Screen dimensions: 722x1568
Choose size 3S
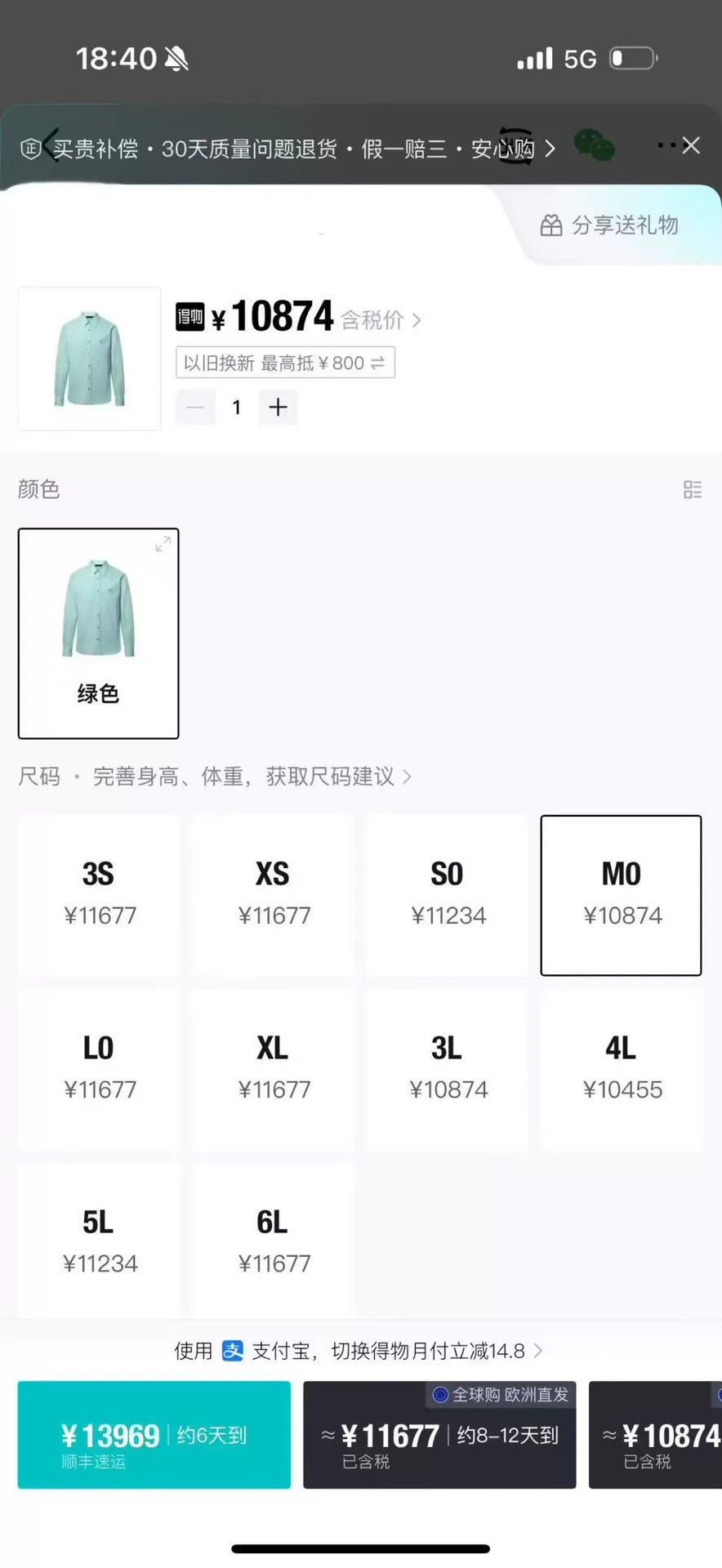[99, 895]
